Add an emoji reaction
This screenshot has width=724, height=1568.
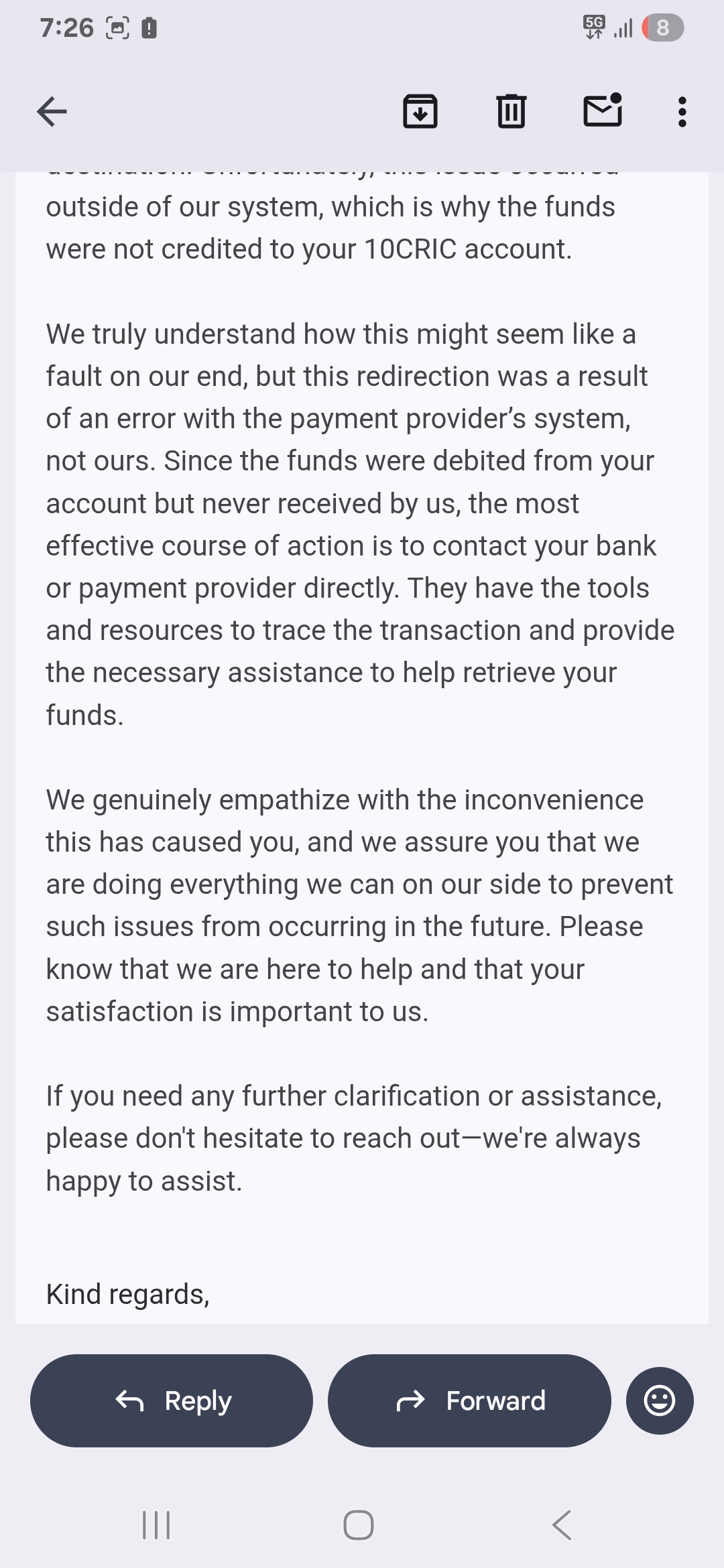(x=660, y=1400)
